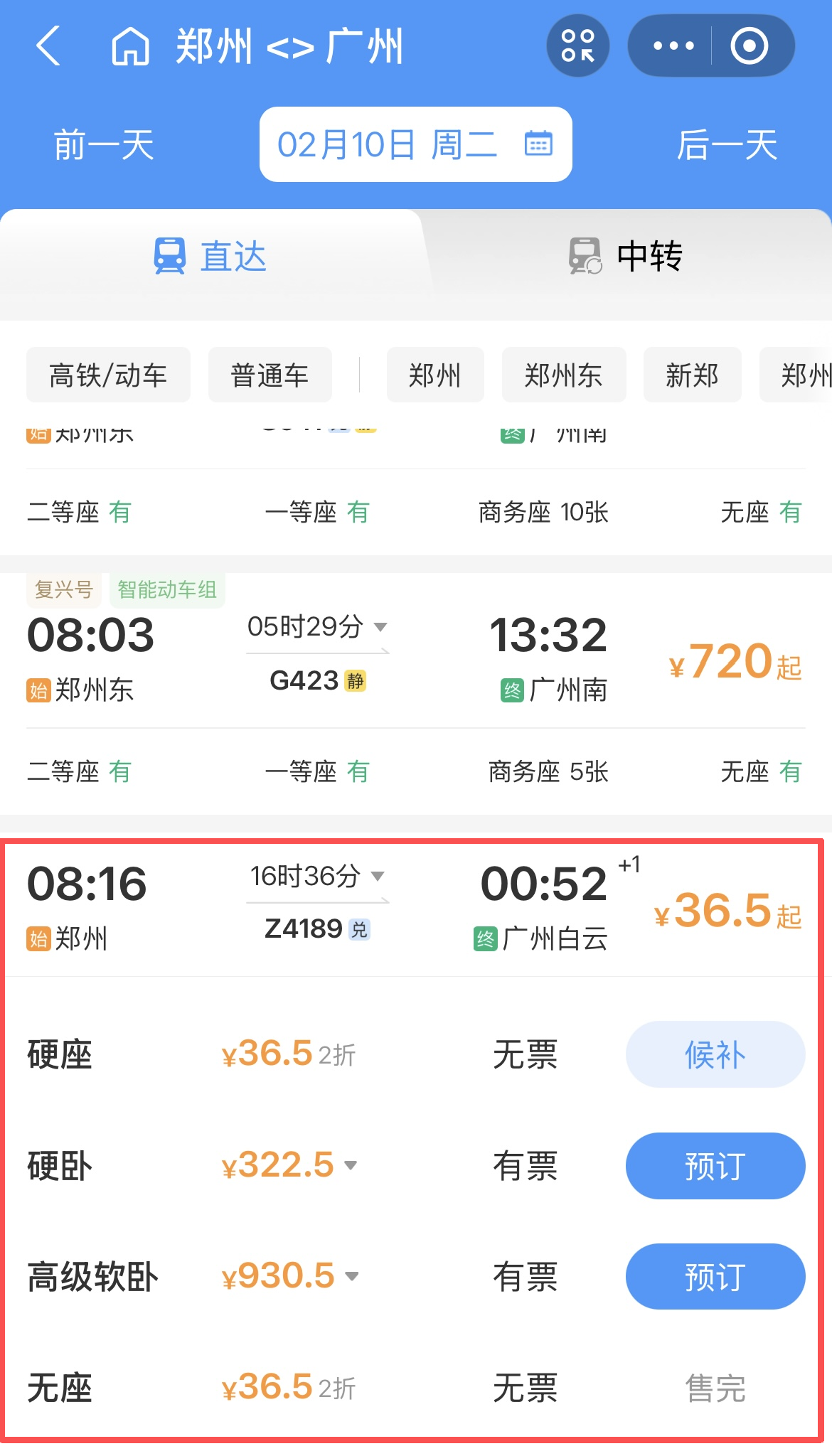Expand the 硬卧 ¥322.5 price options
Image resolution: width=832 pixels, height=1456 pixels.
(351, 1165)
